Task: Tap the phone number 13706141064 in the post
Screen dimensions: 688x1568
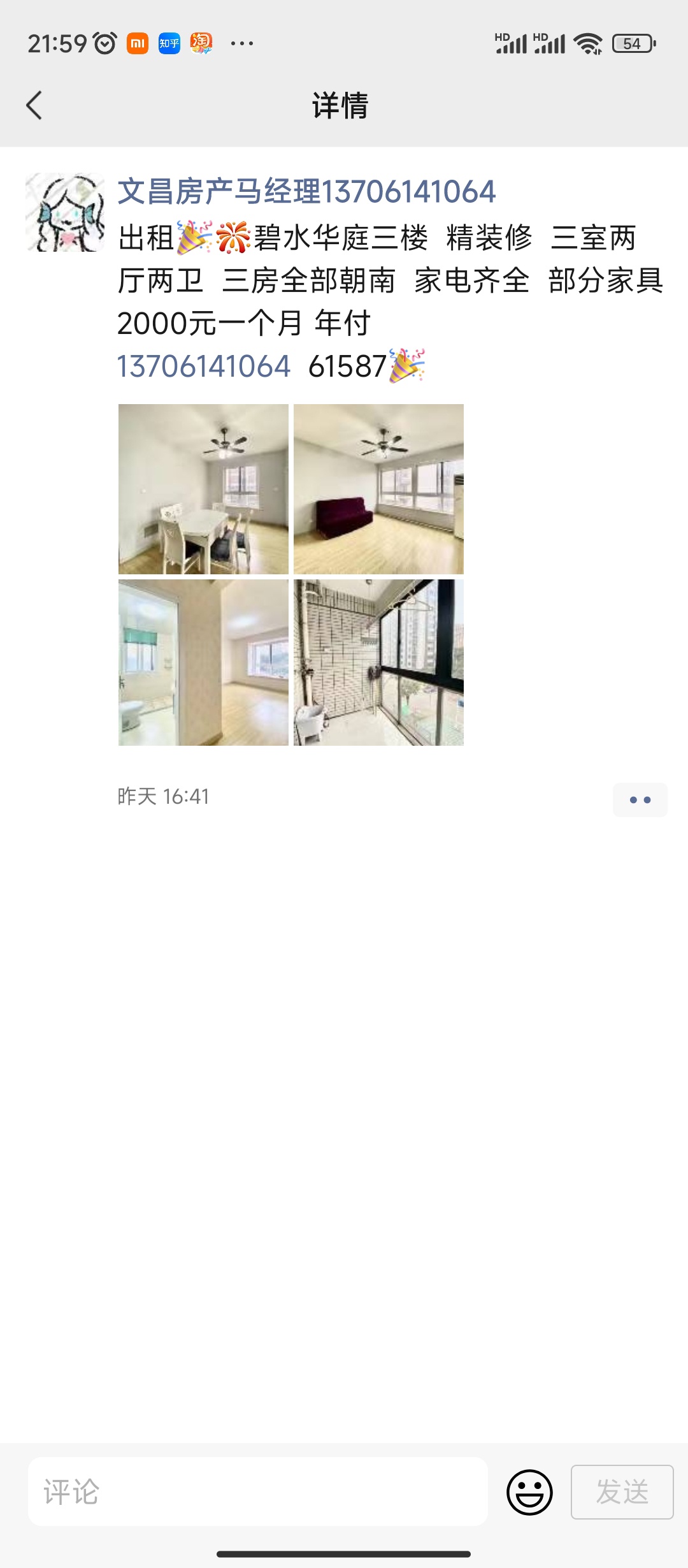Action: pos(204,367)
